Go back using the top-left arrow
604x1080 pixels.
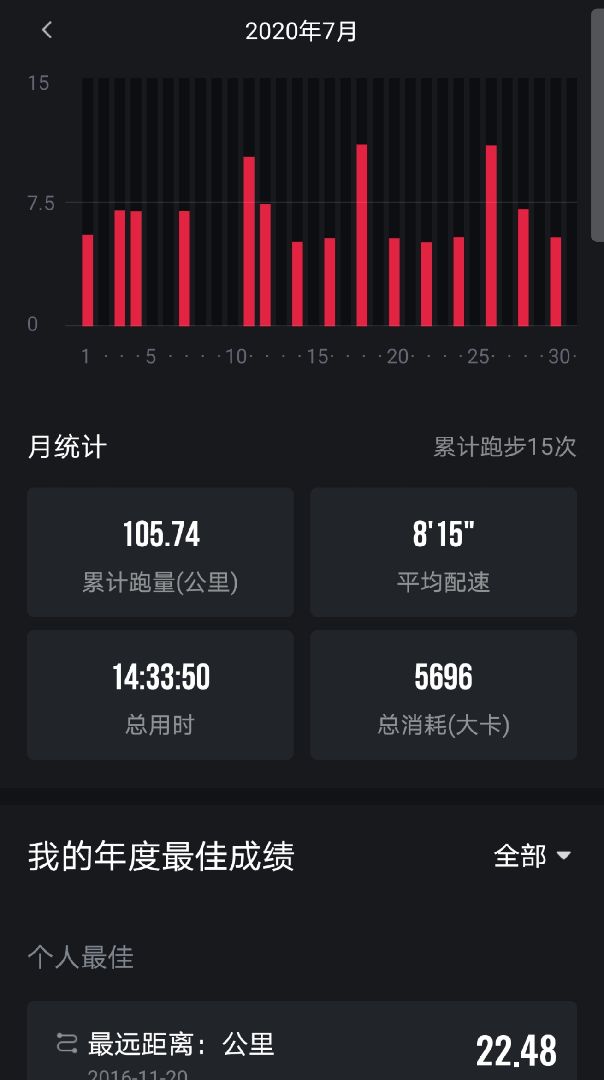point(47,31)
